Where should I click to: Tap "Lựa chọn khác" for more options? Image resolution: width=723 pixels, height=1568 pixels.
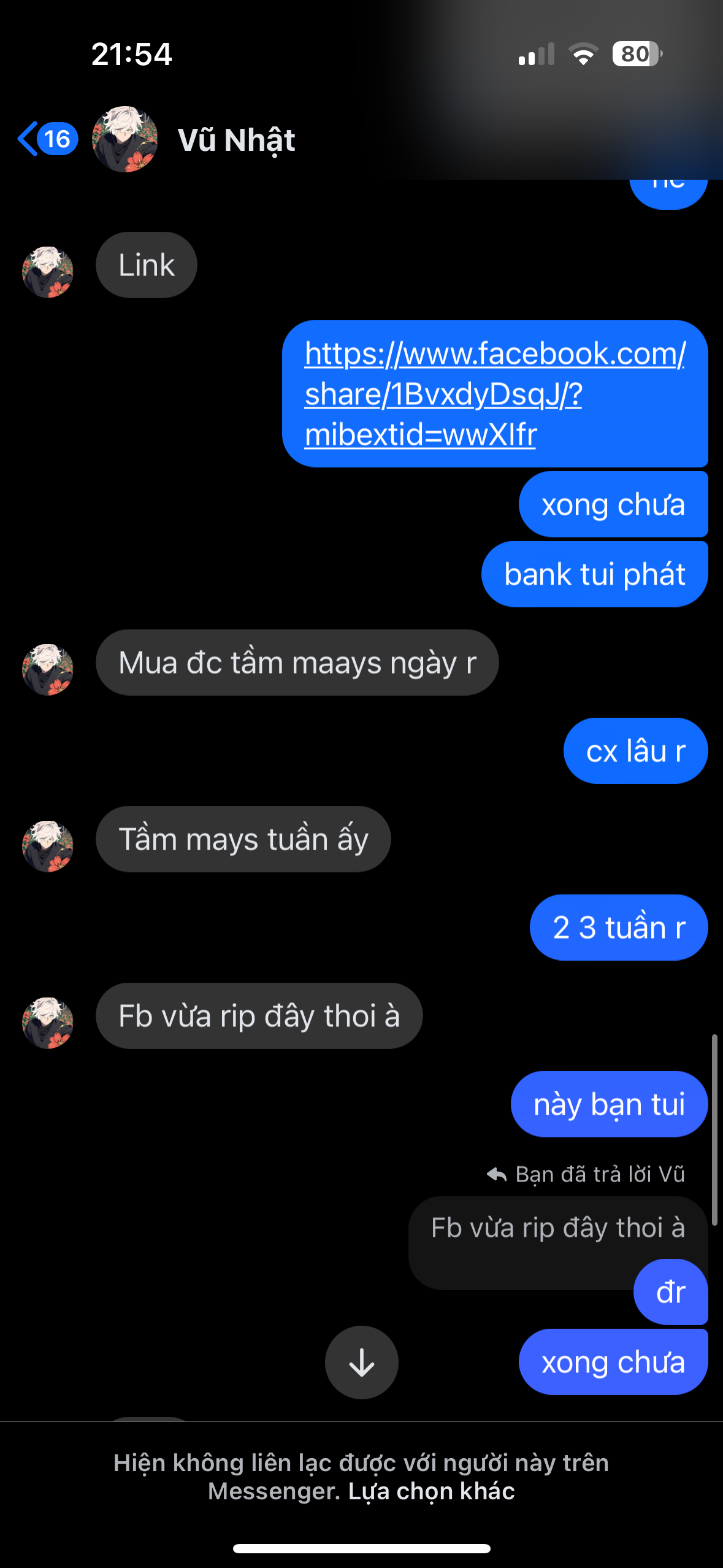[431, 1491]
